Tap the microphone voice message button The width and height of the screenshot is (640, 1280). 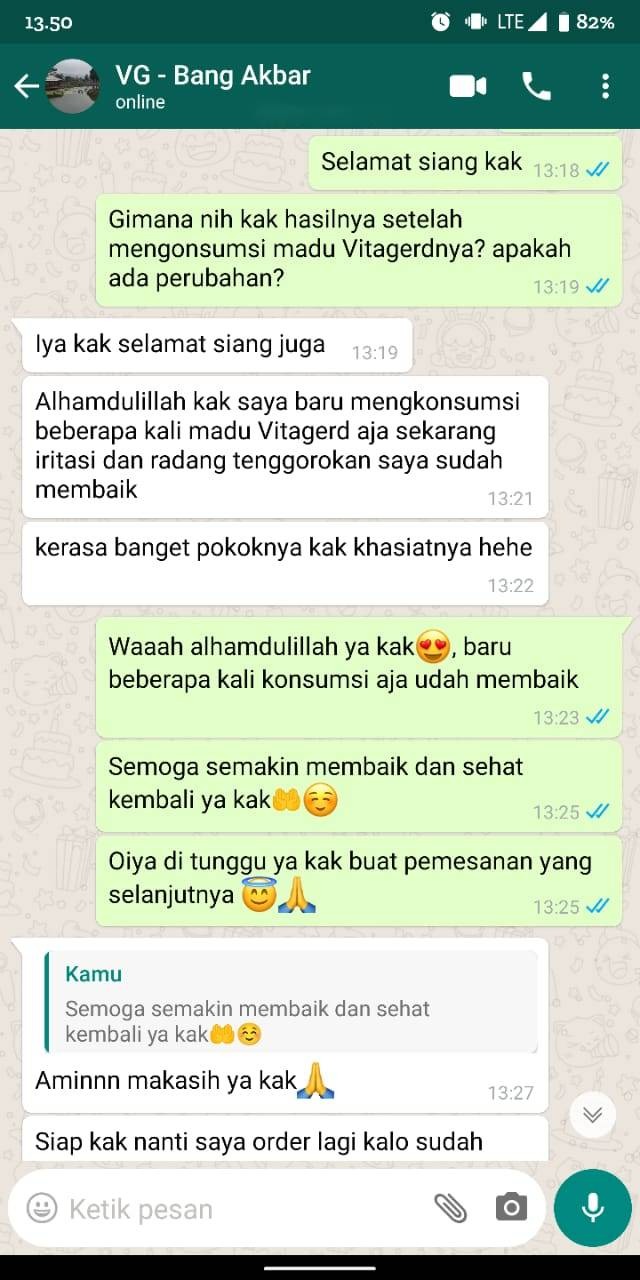click(593, 1208)
